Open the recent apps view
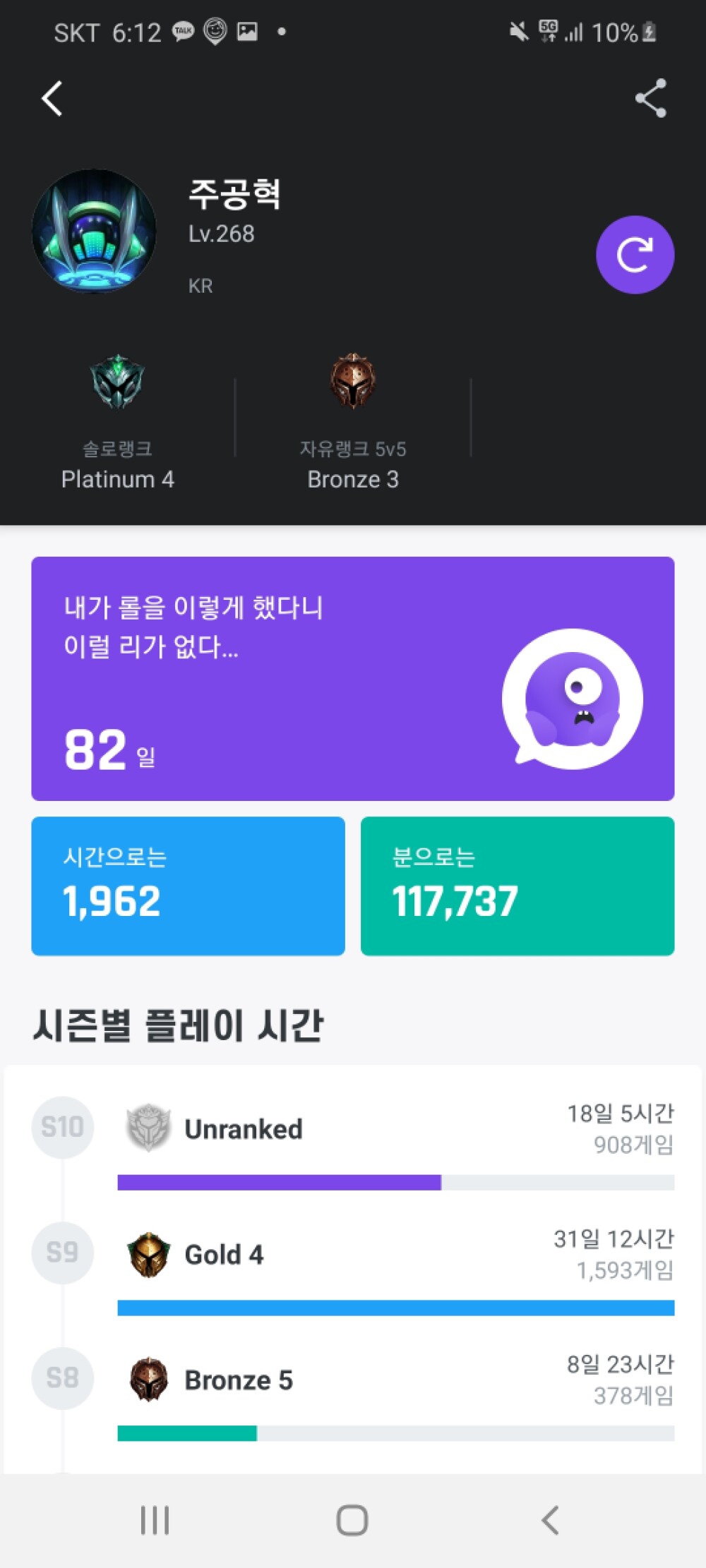Screen dimensions: 706x1568 coord(155,1520)
